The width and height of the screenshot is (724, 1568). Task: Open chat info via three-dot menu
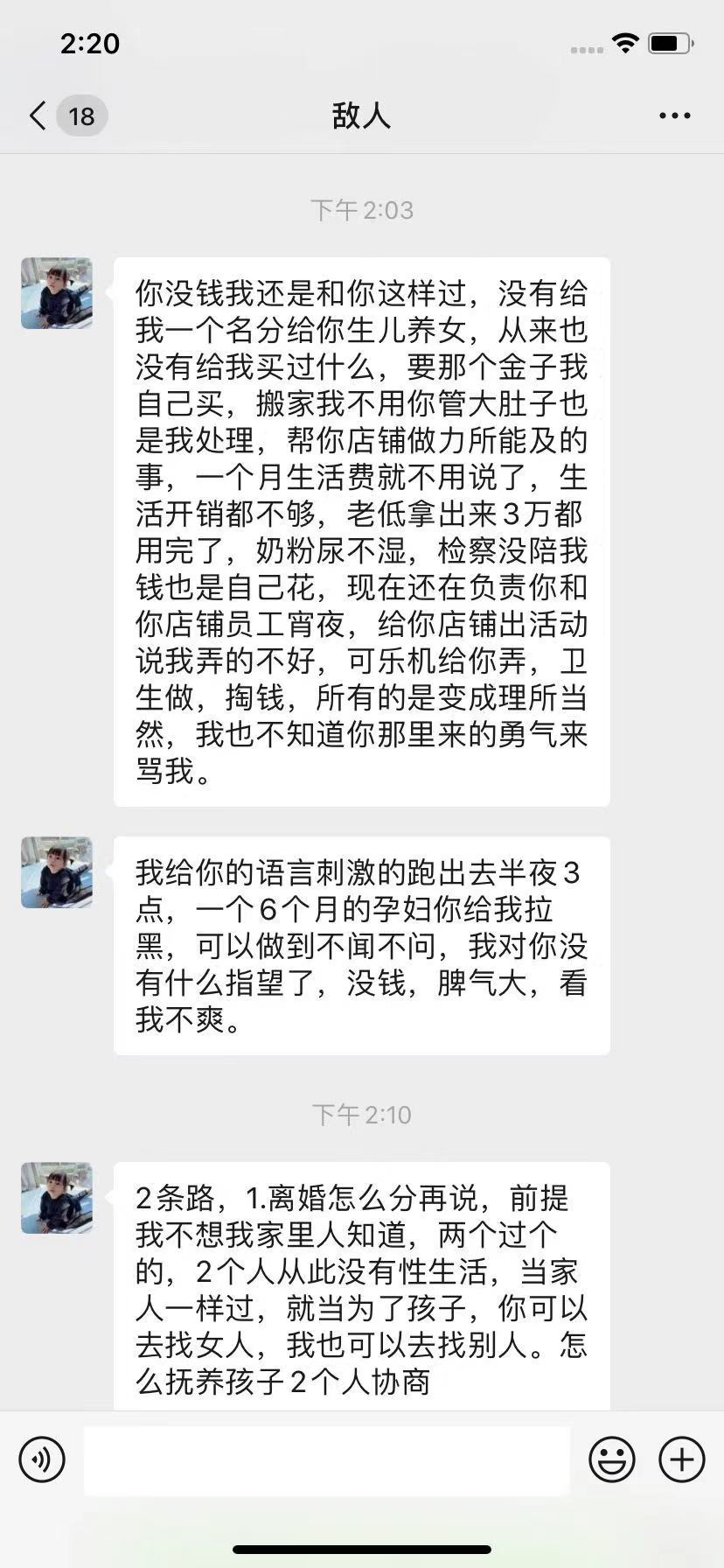coord(674,115)
